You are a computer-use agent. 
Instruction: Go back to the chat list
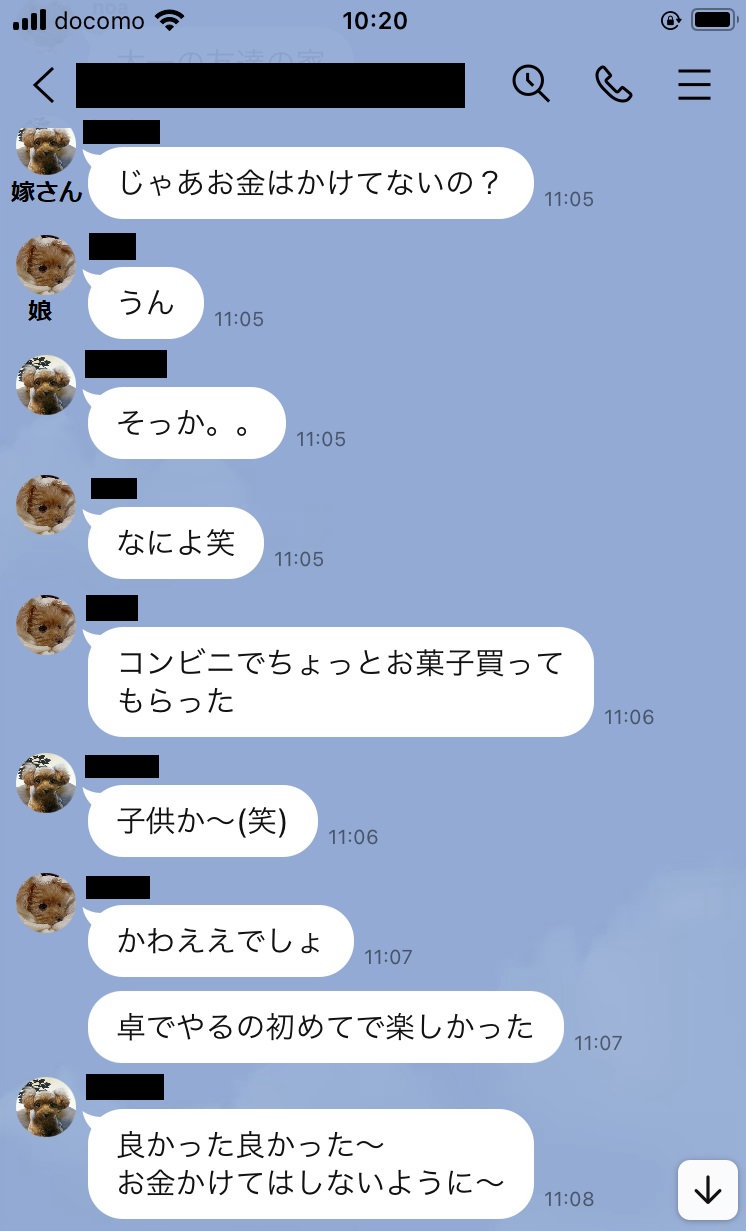(43, 86)
